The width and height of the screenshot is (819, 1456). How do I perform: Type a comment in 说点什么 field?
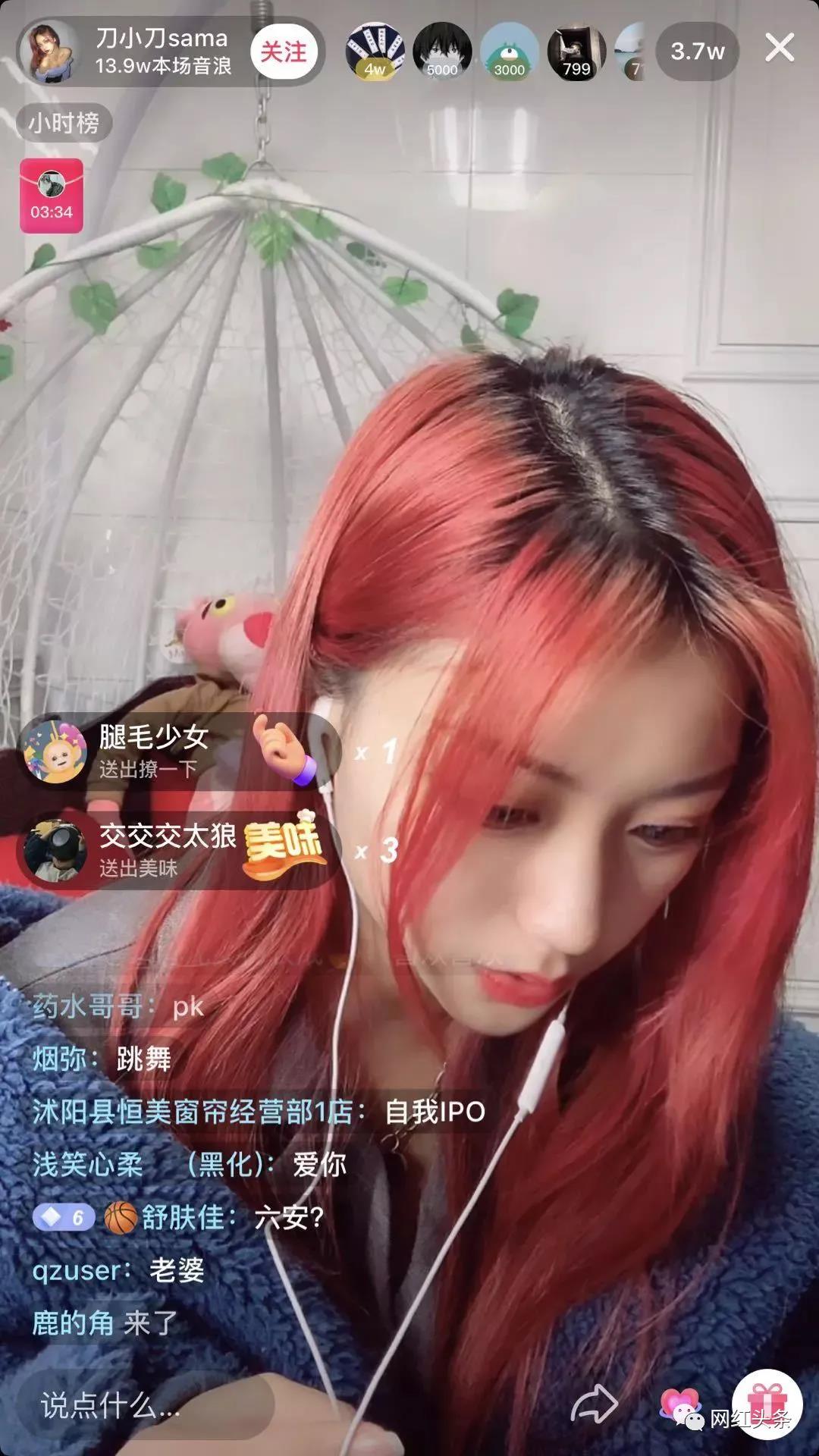144,1405
